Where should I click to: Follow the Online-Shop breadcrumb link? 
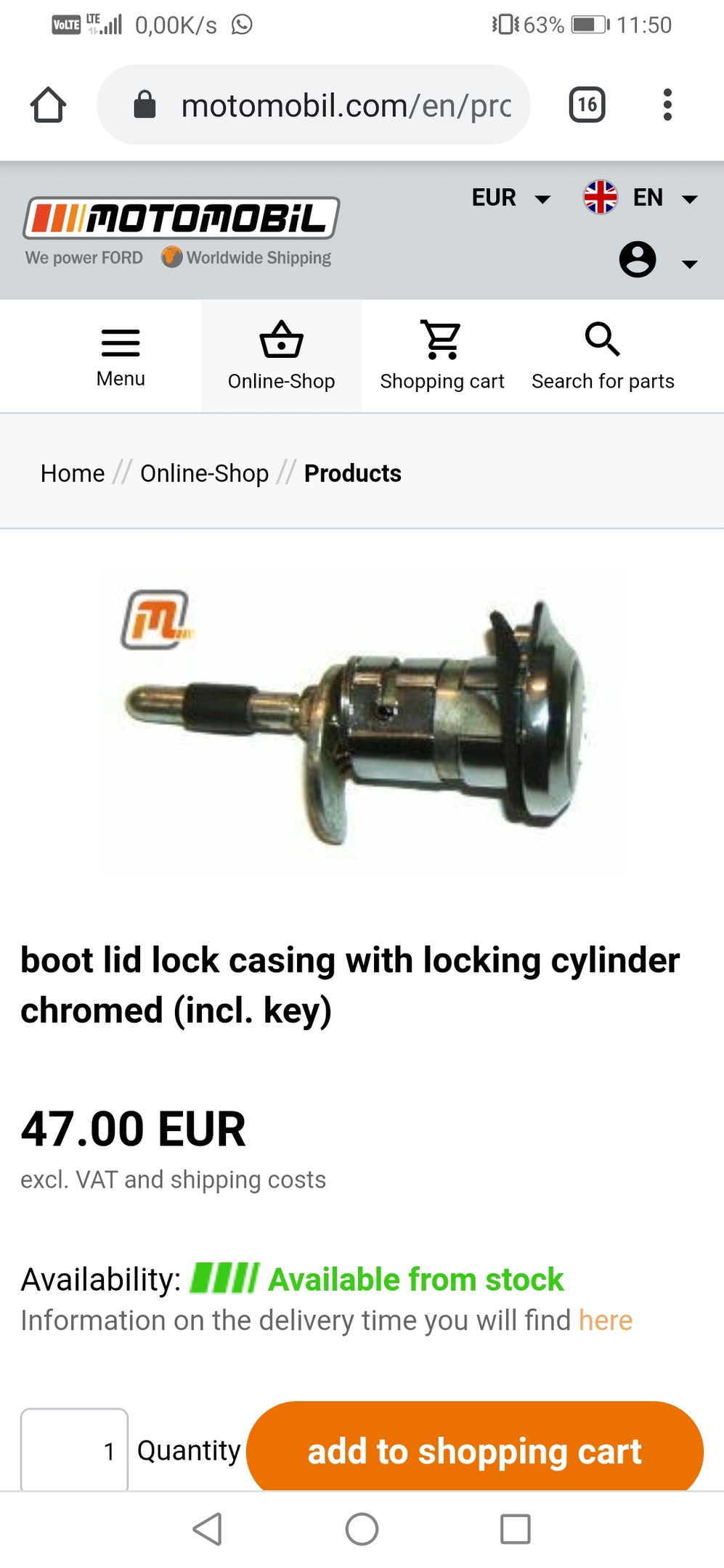[x=204, y=473]
